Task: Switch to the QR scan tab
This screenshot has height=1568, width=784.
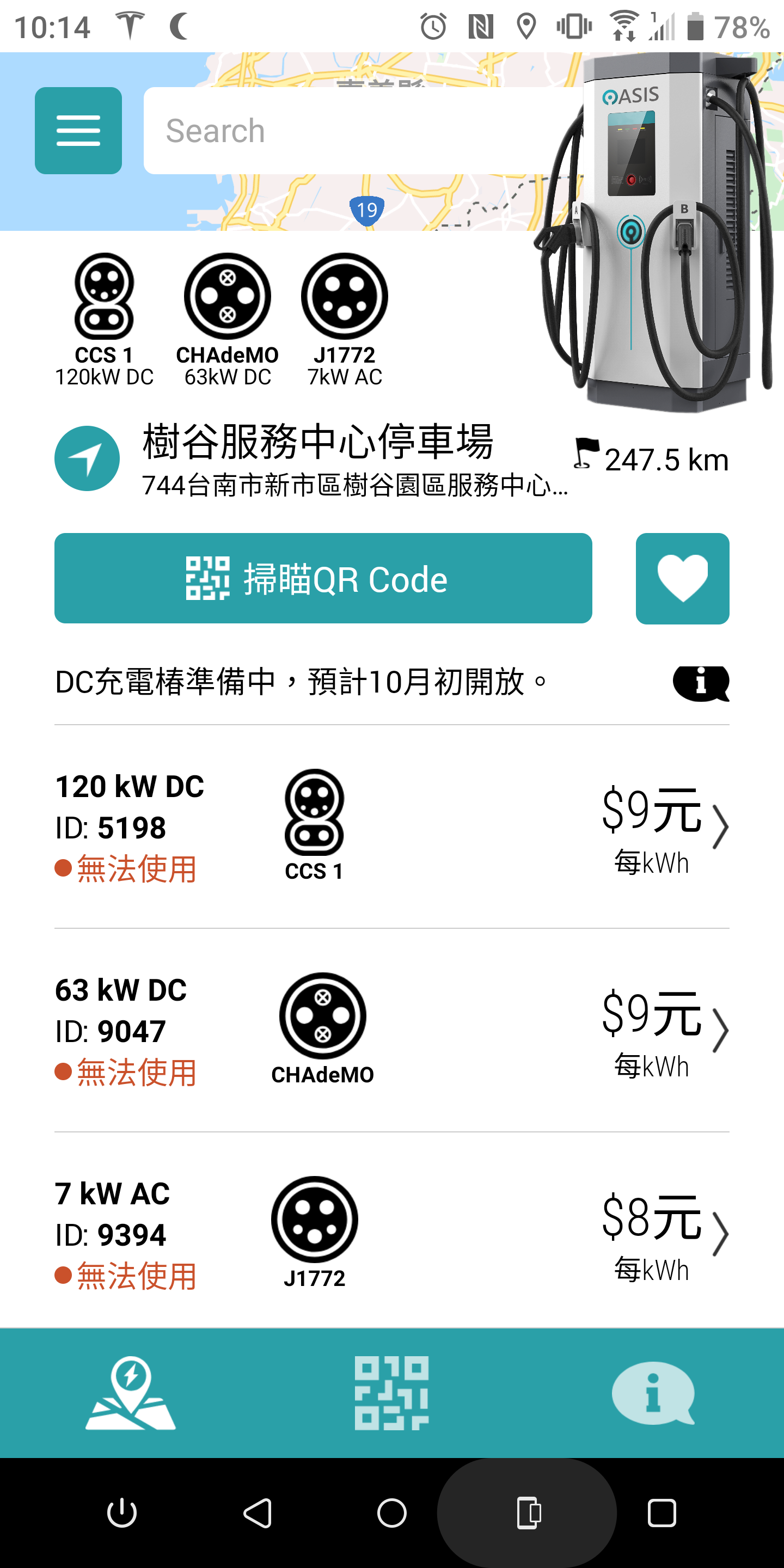Action: [x=391, y=1393]
